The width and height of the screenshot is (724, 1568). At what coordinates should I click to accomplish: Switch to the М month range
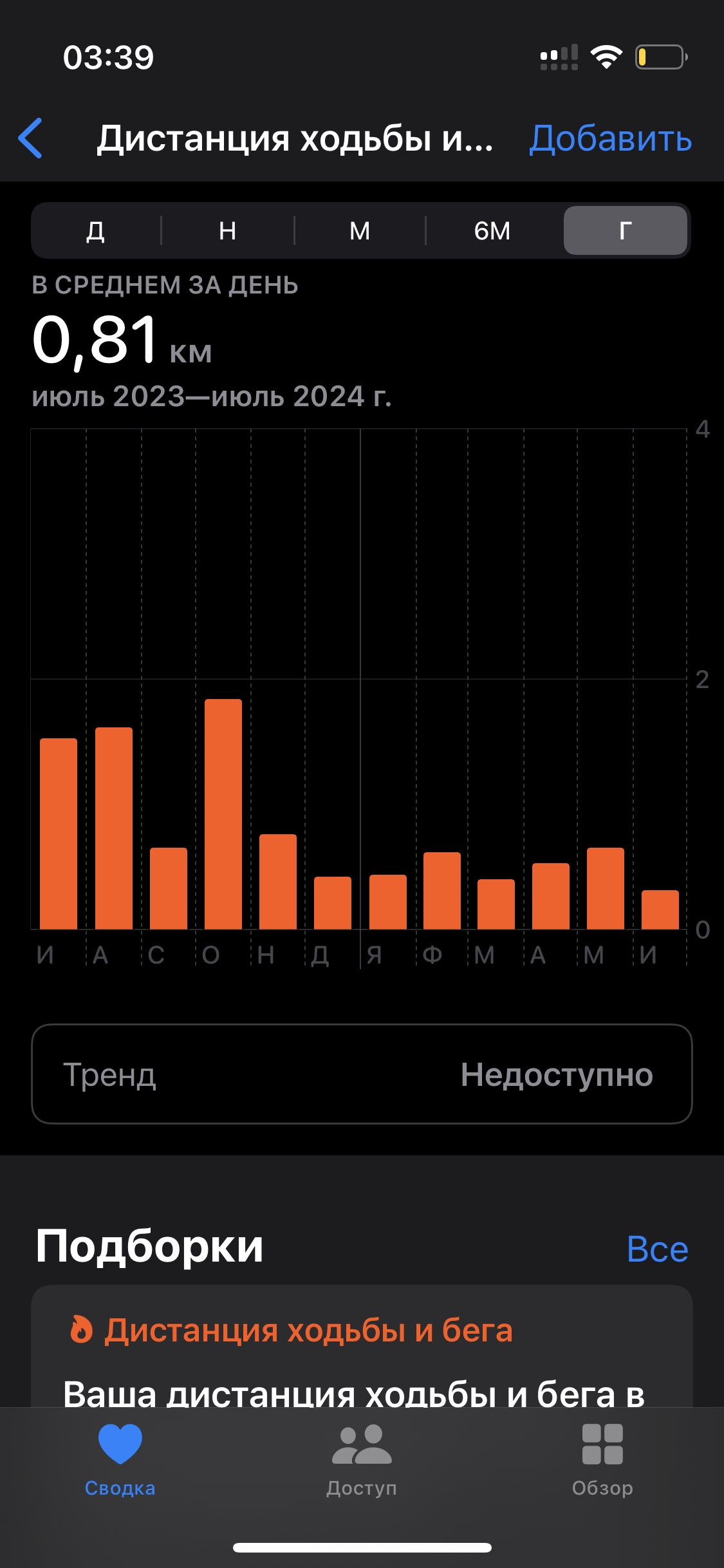click(360, 230)
